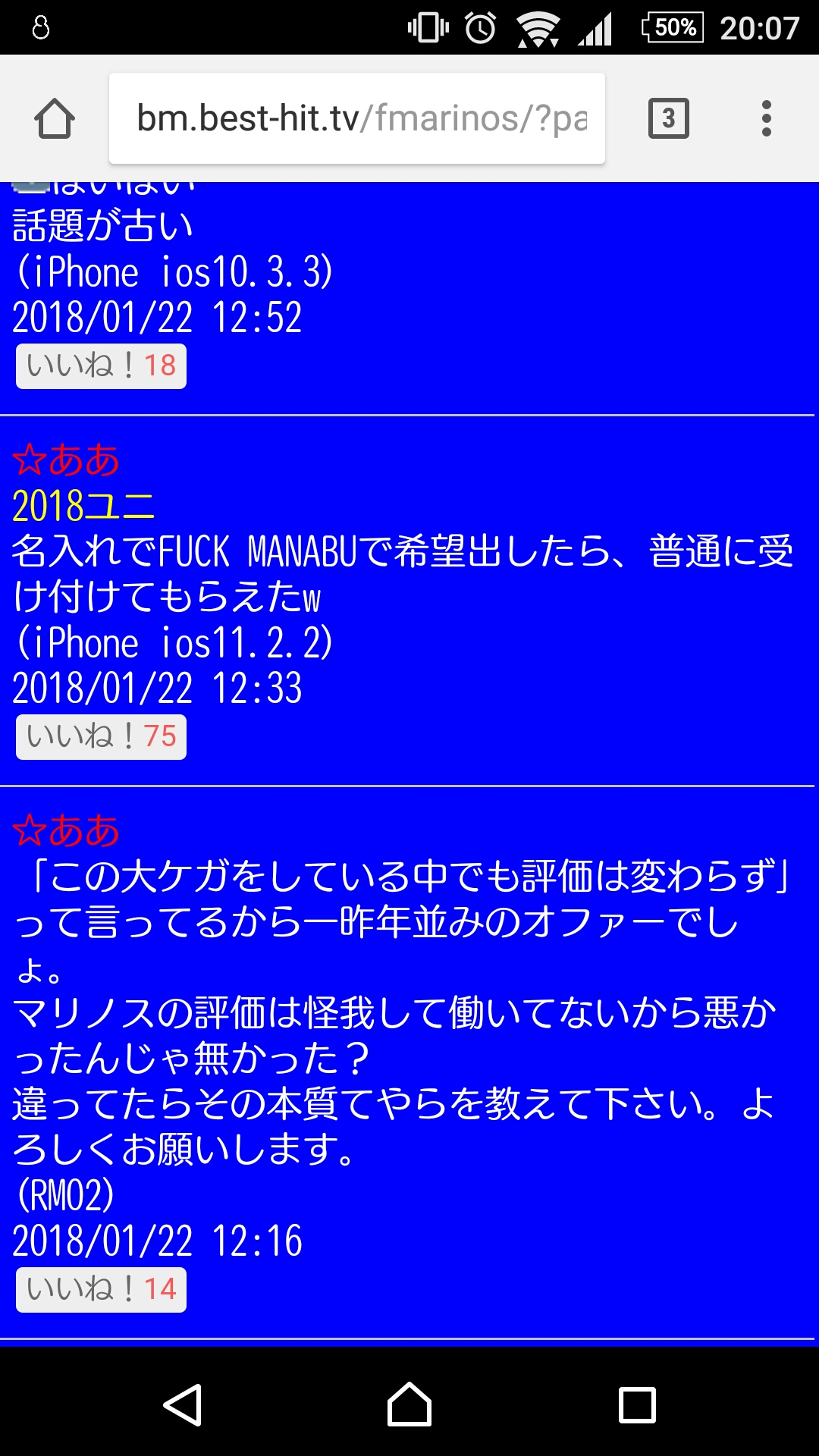The width and height of the screenshot is (819, 1456).
Task: Open the browser home page
Action: click(x=55, y=119)
